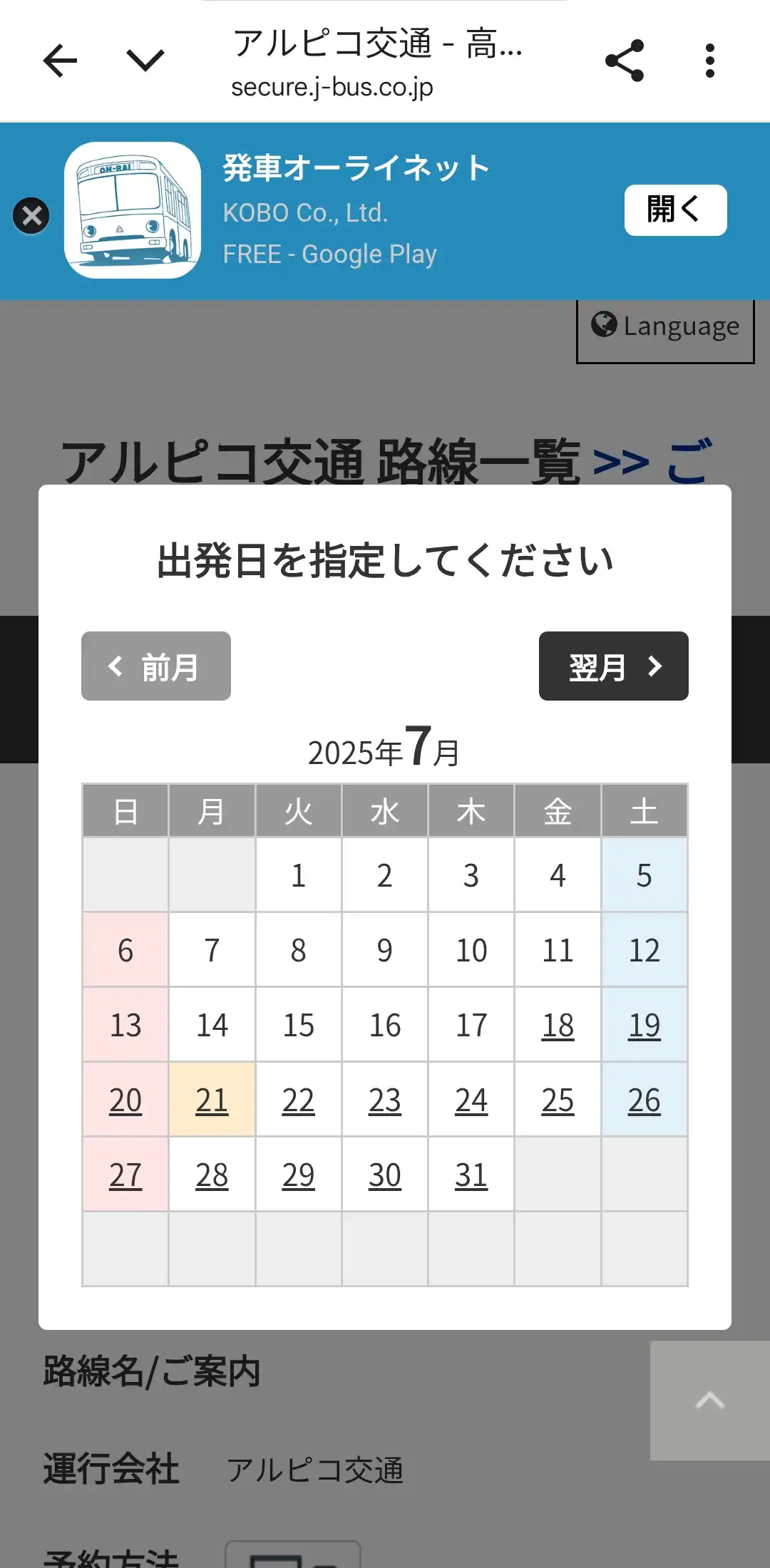Share this page
Image resolution: width=770 pixels, height=1568 pixels.
click(x=625, y=61)
